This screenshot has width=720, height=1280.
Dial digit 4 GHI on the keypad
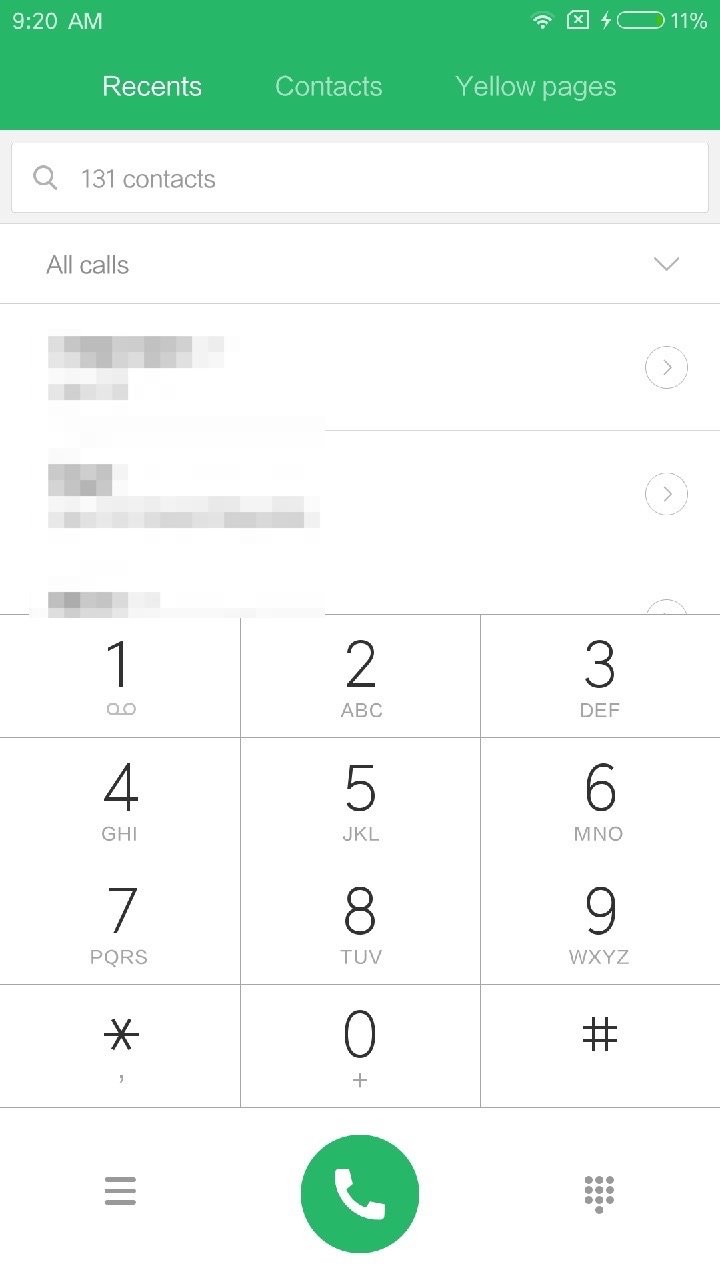pyautogui.click(x=120, y=800)
